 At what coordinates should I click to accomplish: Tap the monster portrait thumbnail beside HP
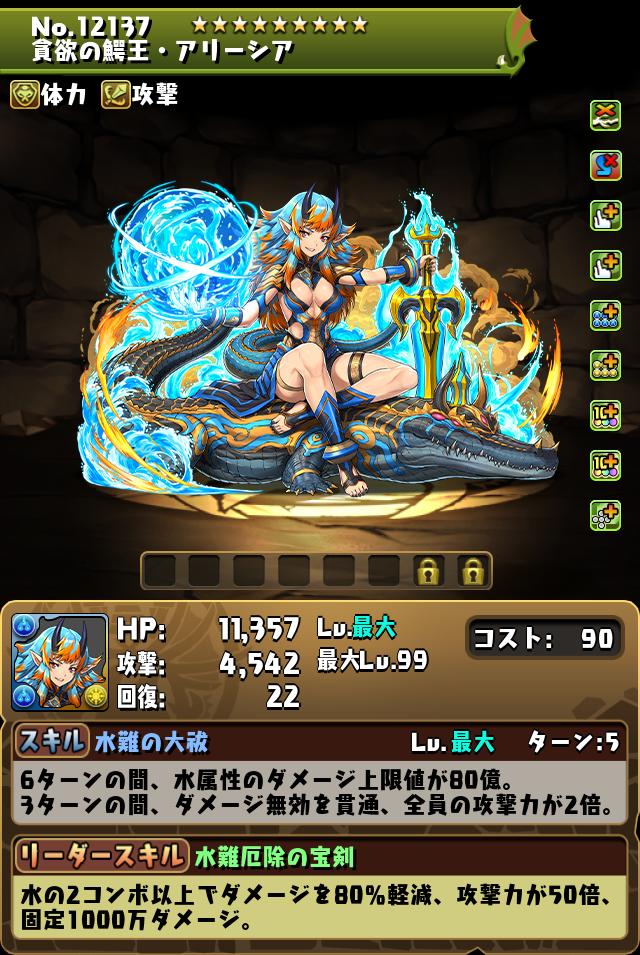point(60,662)
